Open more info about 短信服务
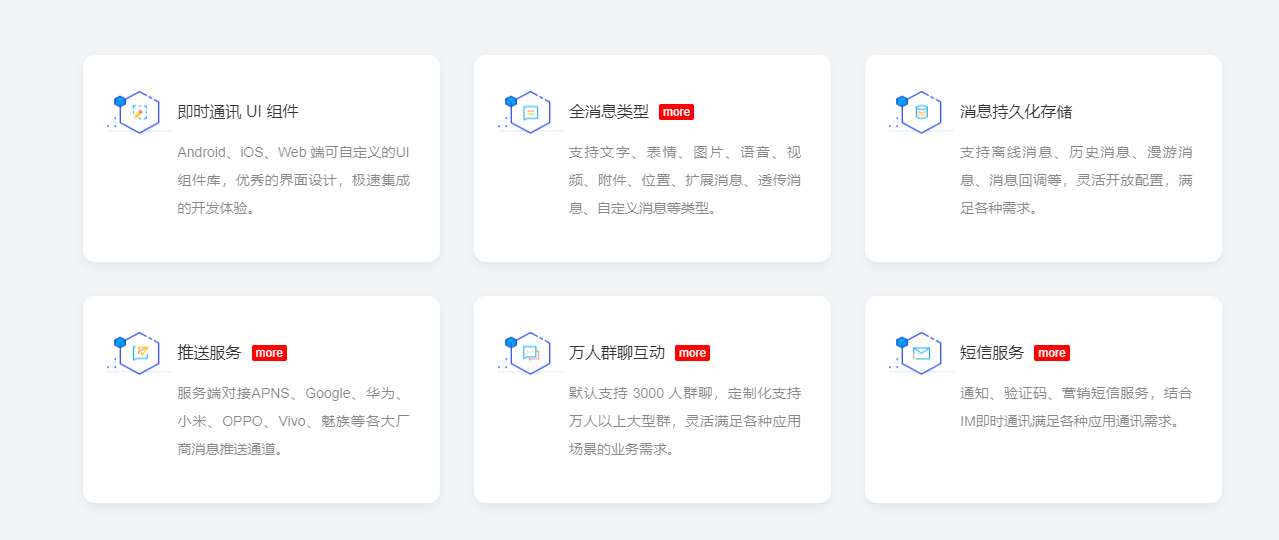The width and height of the screenshot is (1279, 540). 1051,353
